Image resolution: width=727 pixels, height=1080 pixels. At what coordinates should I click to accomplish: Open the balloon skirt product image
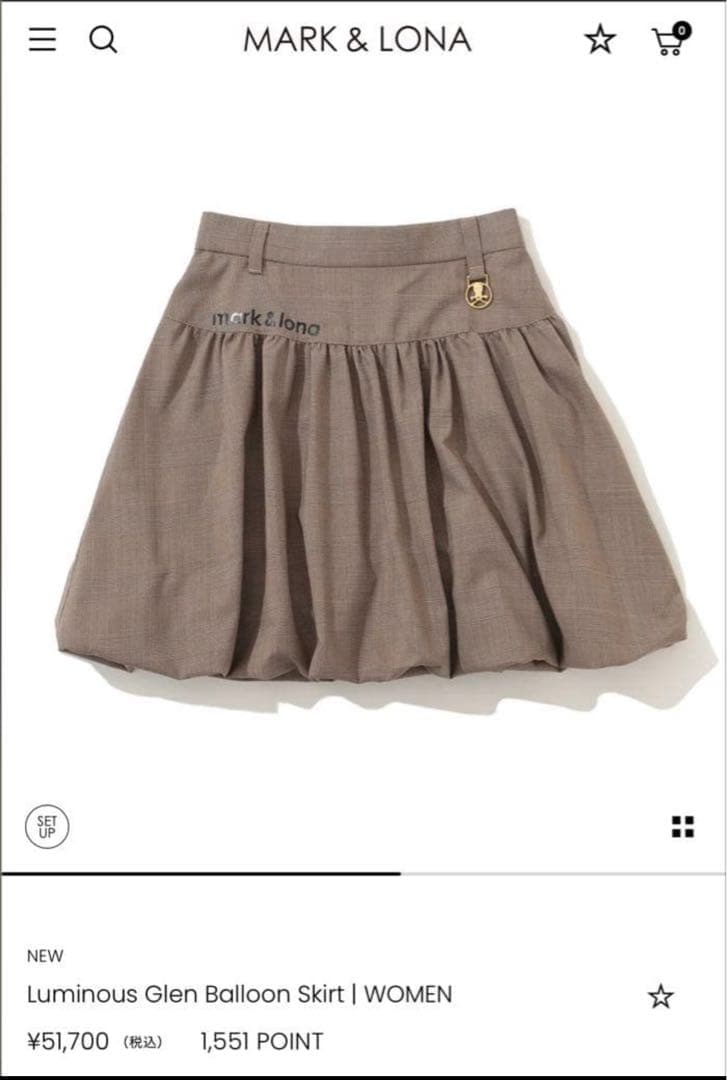click(370, 450)
